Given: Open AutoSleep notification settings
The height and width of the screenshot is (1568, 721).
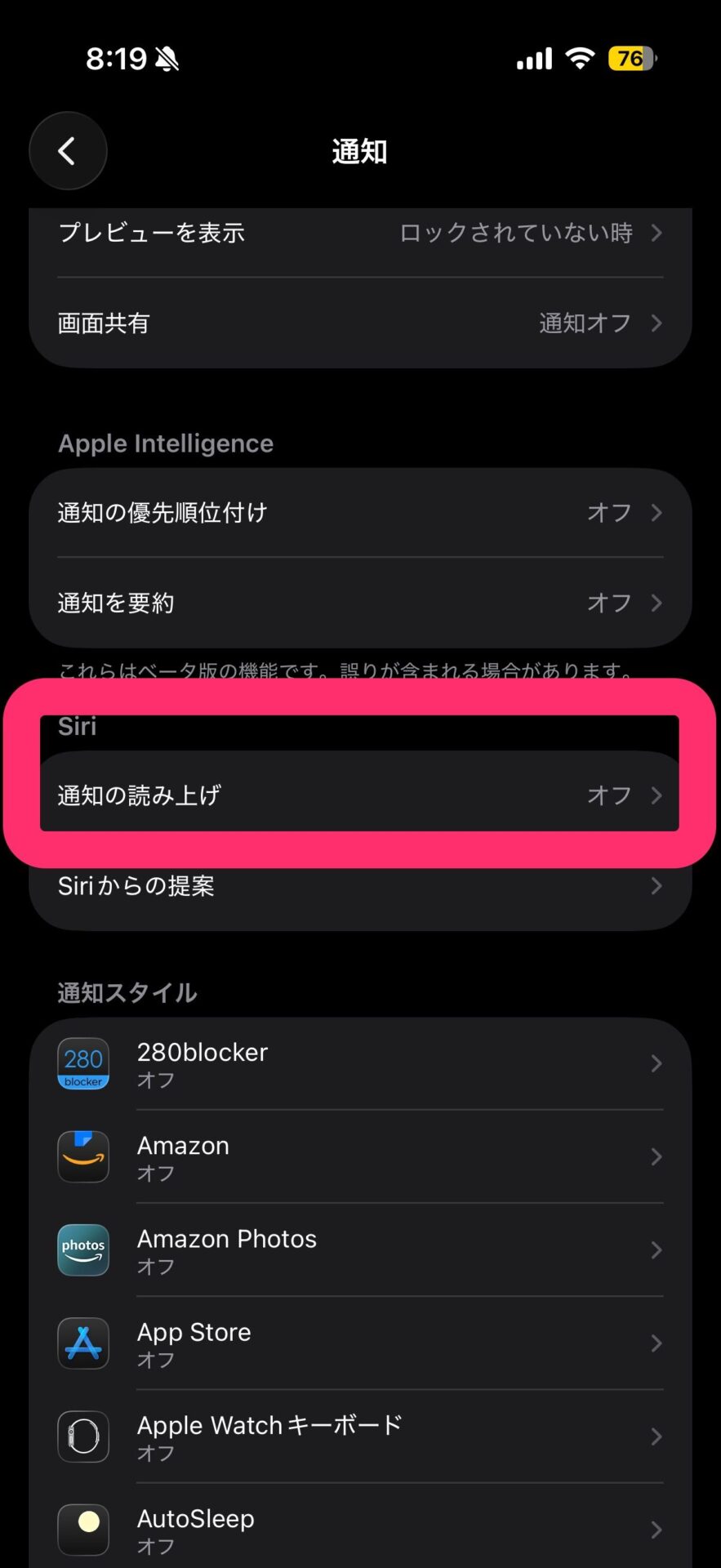Looking at the screenshot, I should click(359, 1529).
